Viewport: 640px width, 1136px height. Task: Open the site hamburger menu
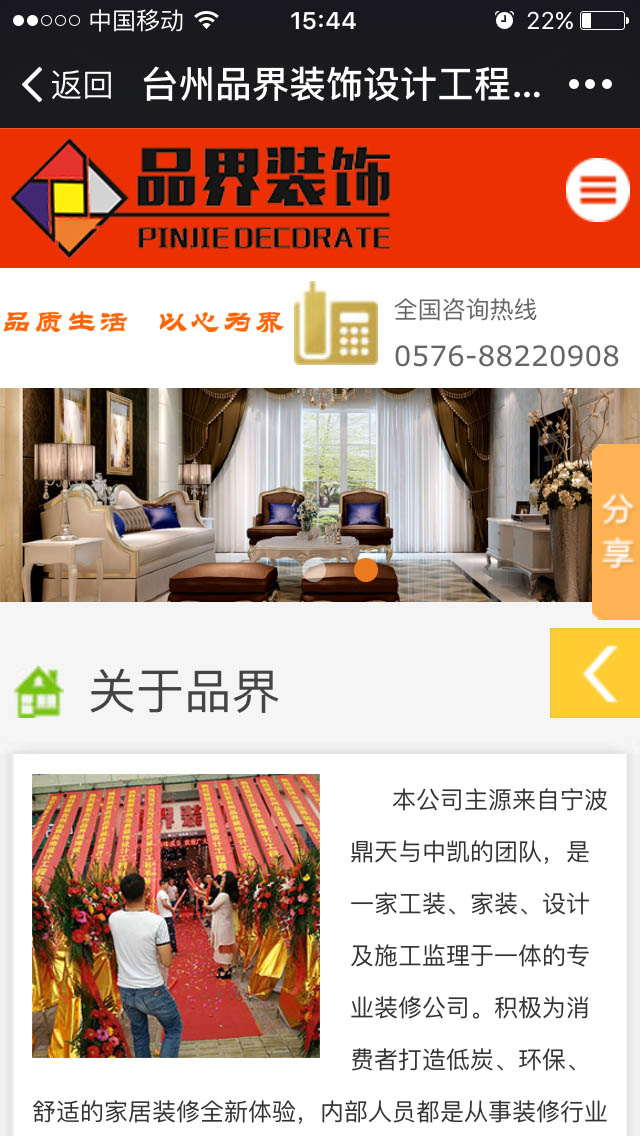tap(597, 190)
